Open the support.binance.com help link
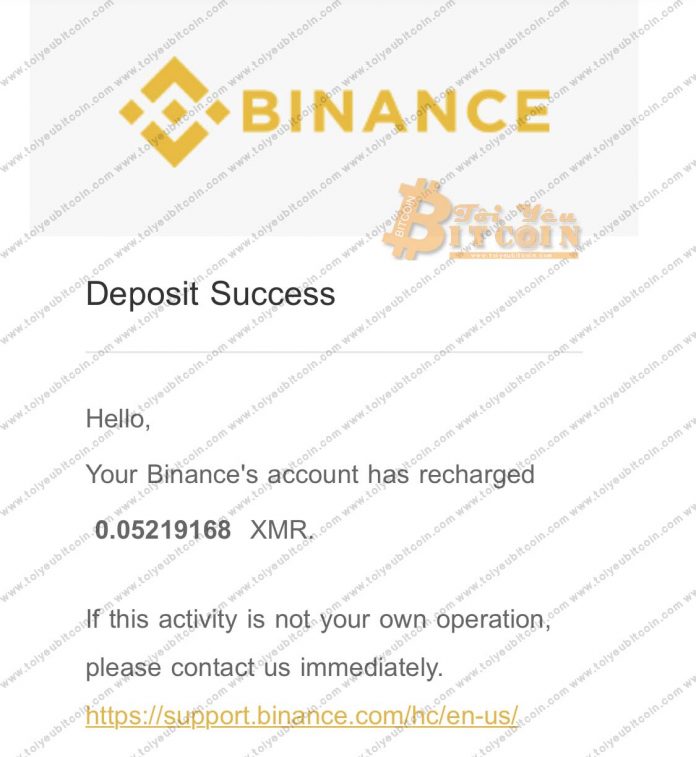This screenshot has width=696, height=757. coord(301,716)
